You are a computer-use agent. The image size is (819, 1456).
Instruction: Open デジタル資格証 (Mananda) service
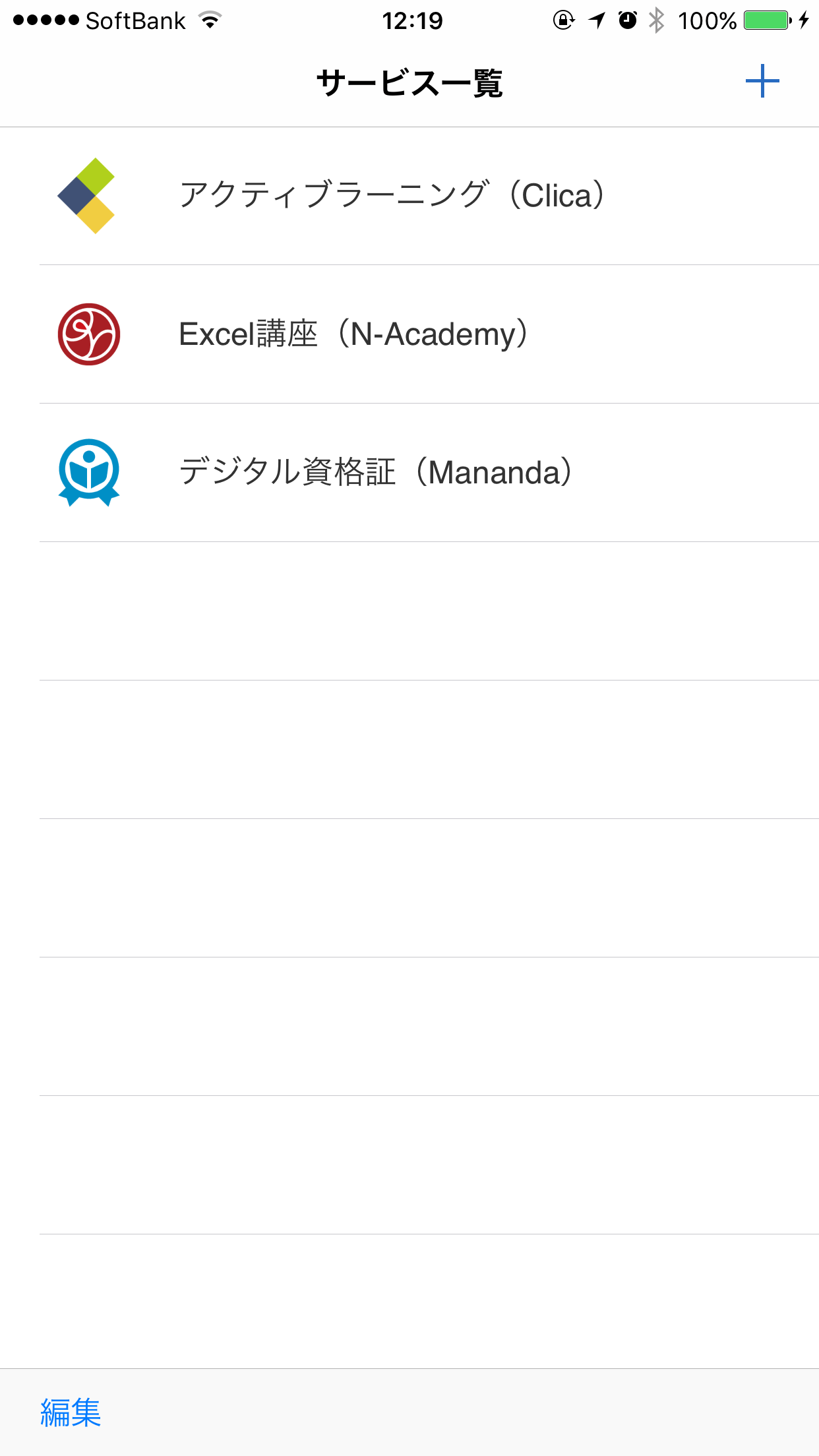pyautogui.click(x=409, y=473)
